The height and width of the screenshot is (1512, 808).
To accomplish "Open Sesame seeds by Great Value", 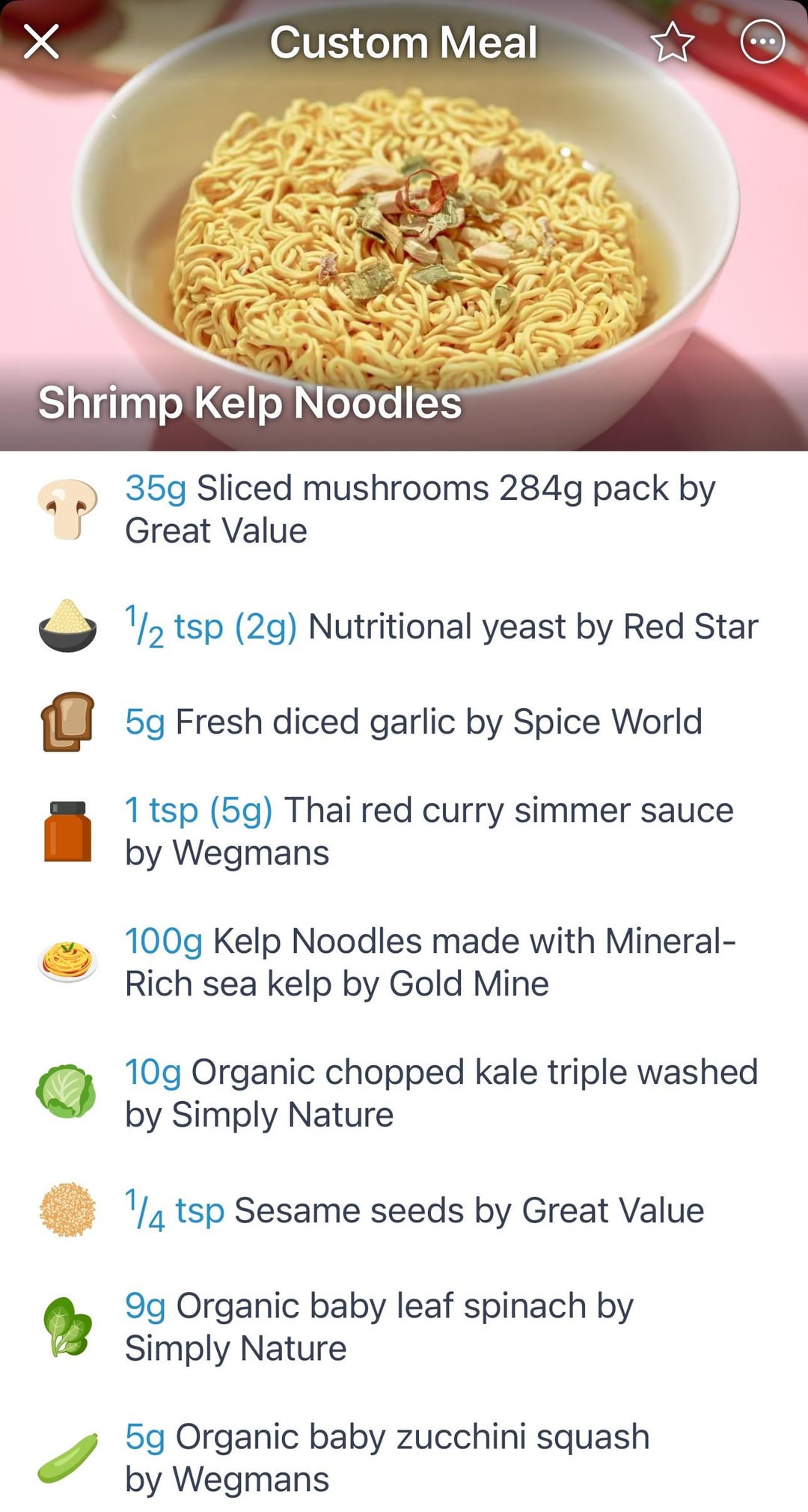I will [x=414, y=1210].
